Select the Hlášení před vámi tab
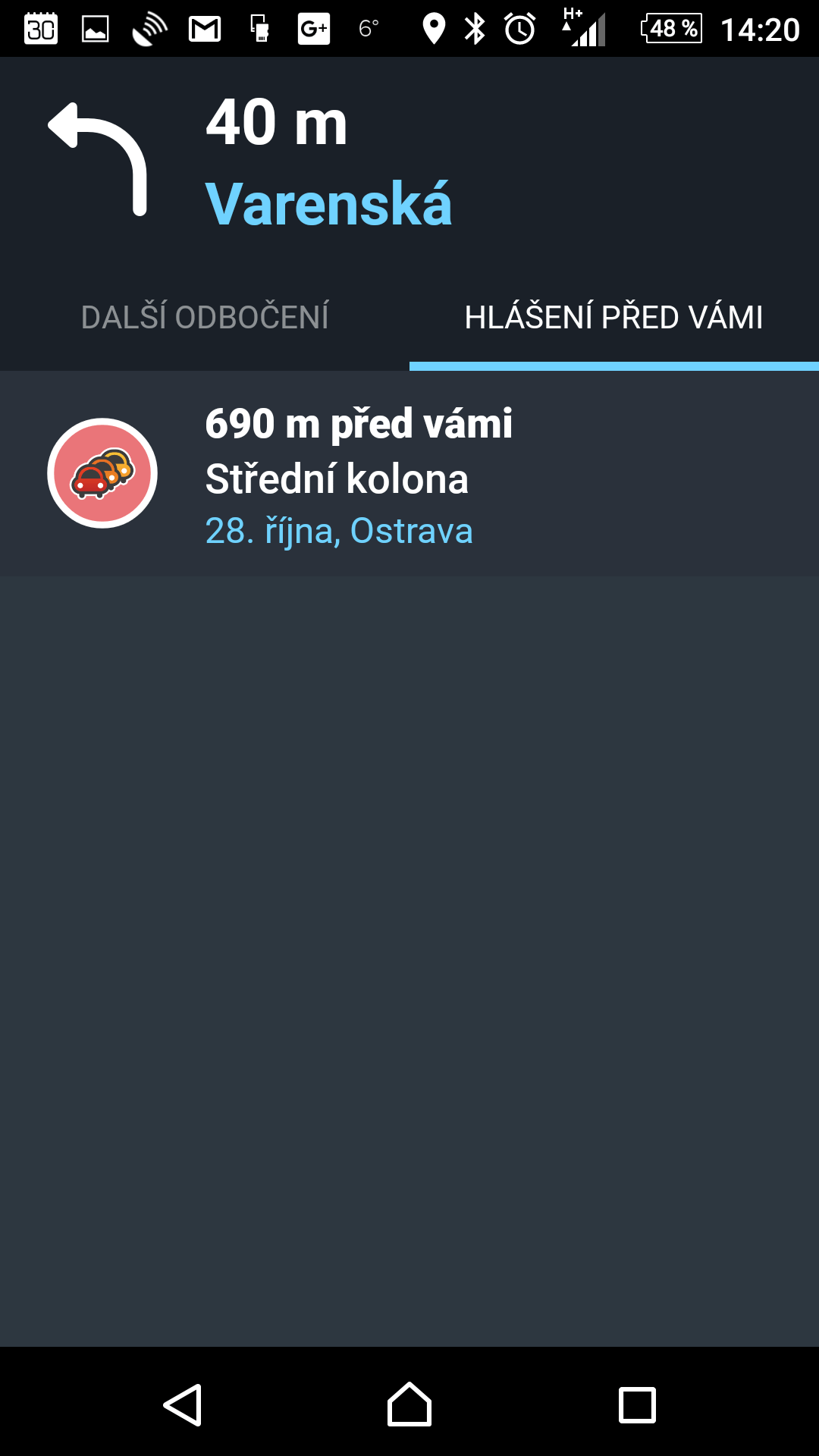The image size is (819, 1456). [614, 317]
